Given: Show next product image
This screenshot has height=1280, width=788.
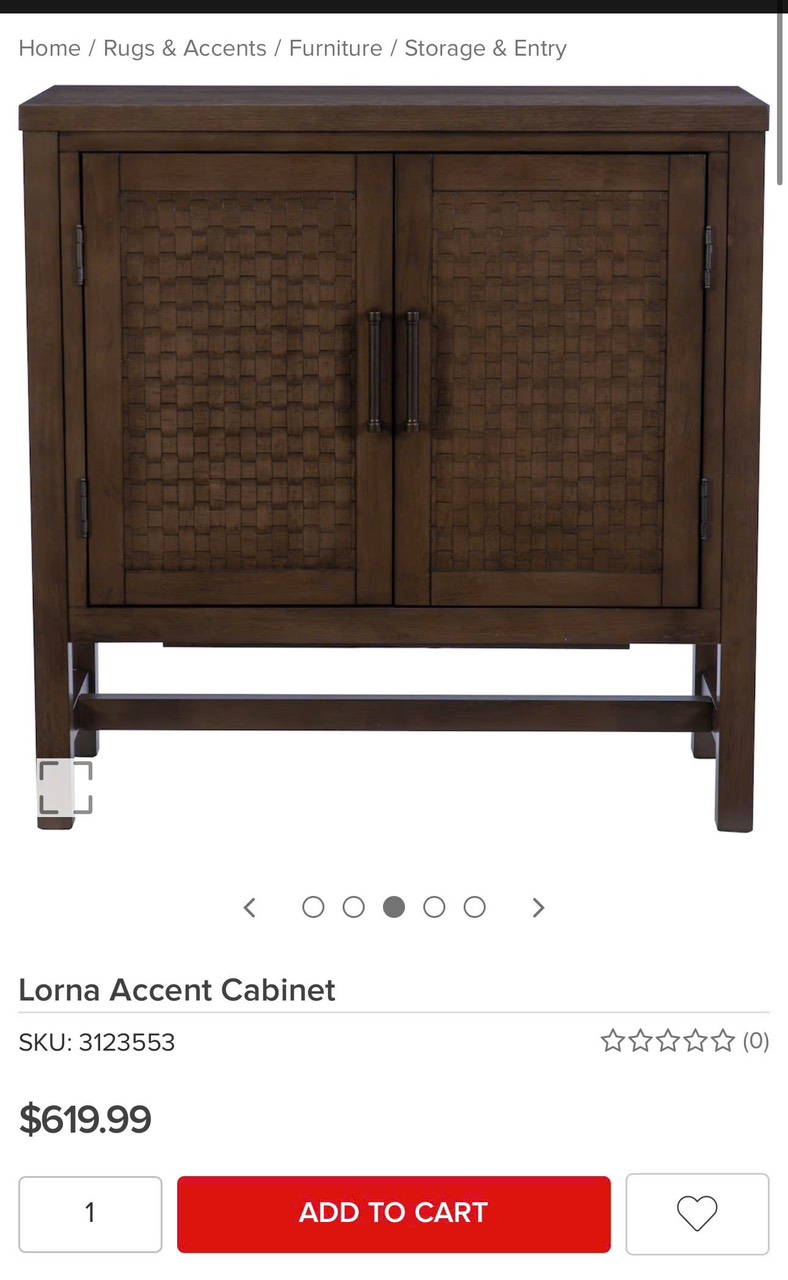Looking at the screenshot, I should tap(538, 907).
